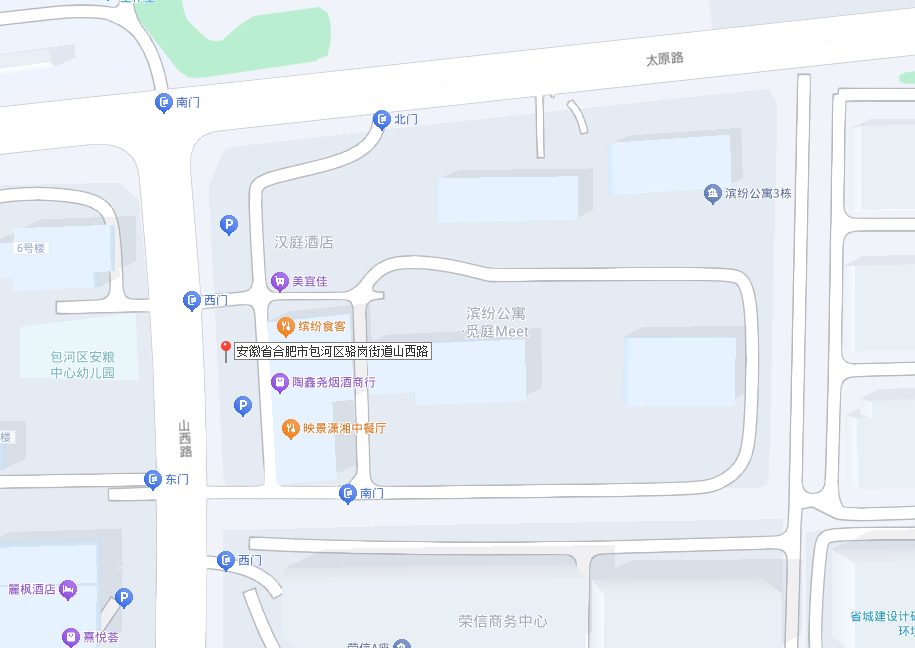
Task: Tap the address label 安徽省合肥市包河区骆岗街道山西路
Action: point(332,351)
